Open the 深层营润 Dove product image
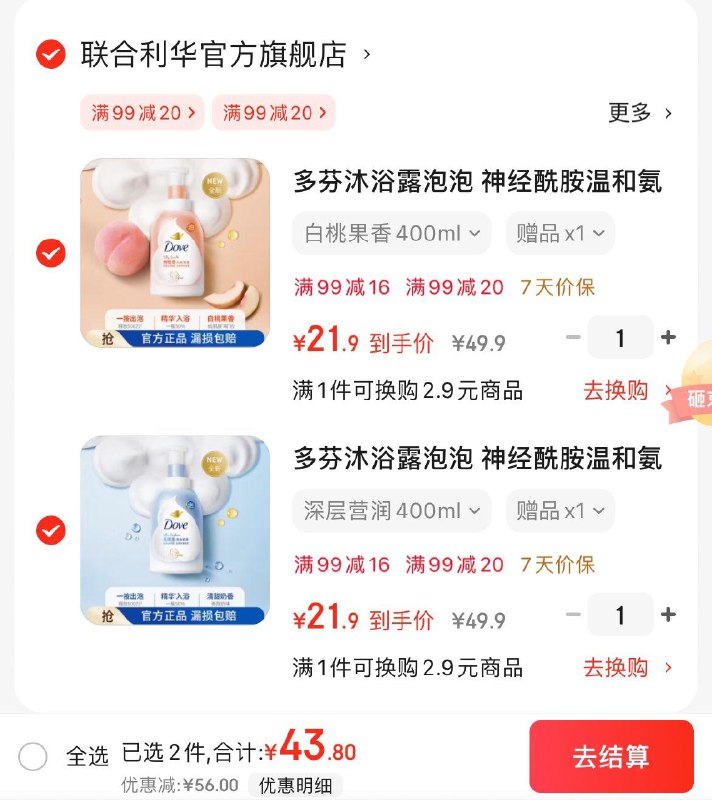This screenshot has width=712, height=800. pos(175,530)
